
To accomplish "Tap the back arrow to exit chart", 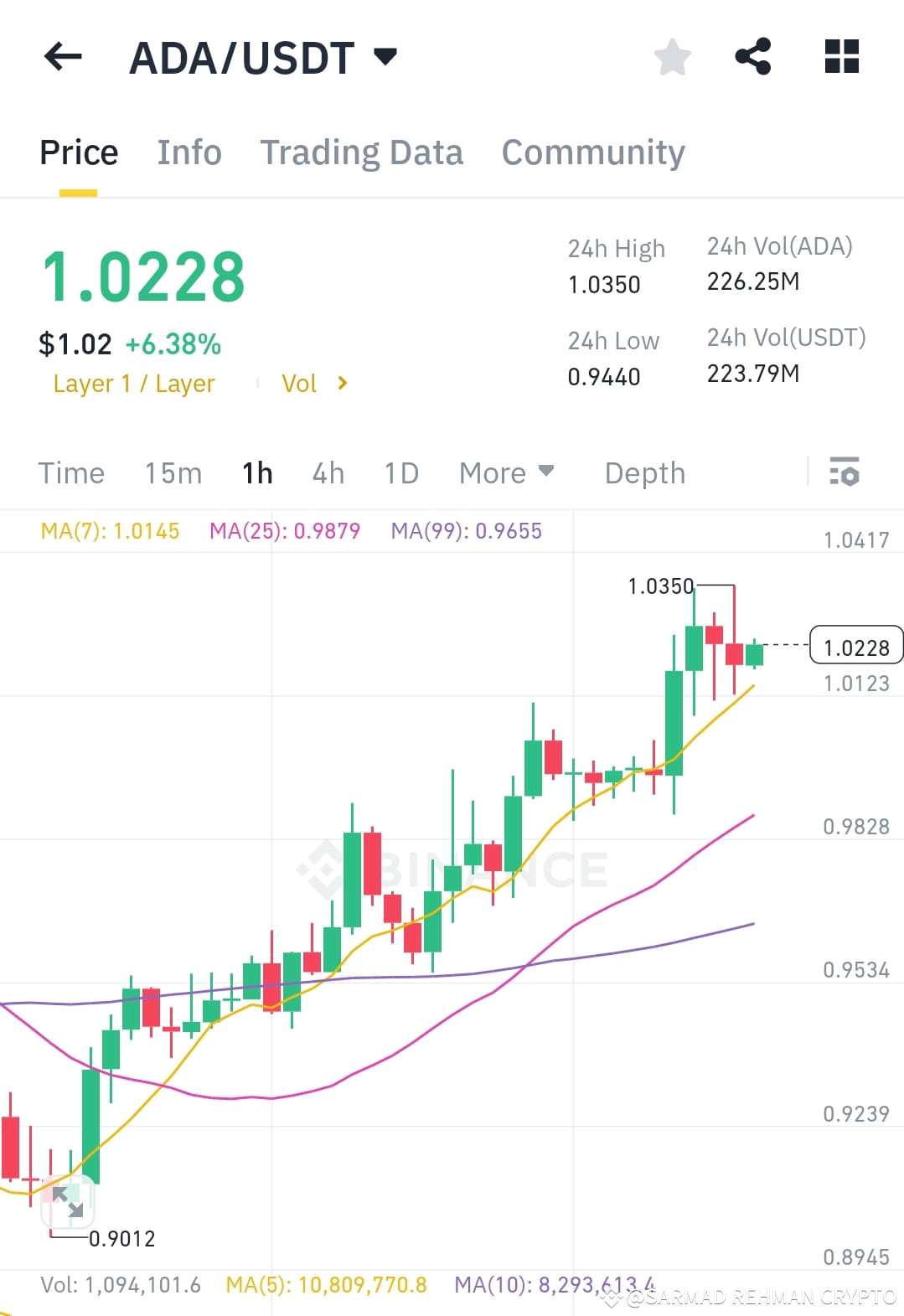I will tap(61, 56).
